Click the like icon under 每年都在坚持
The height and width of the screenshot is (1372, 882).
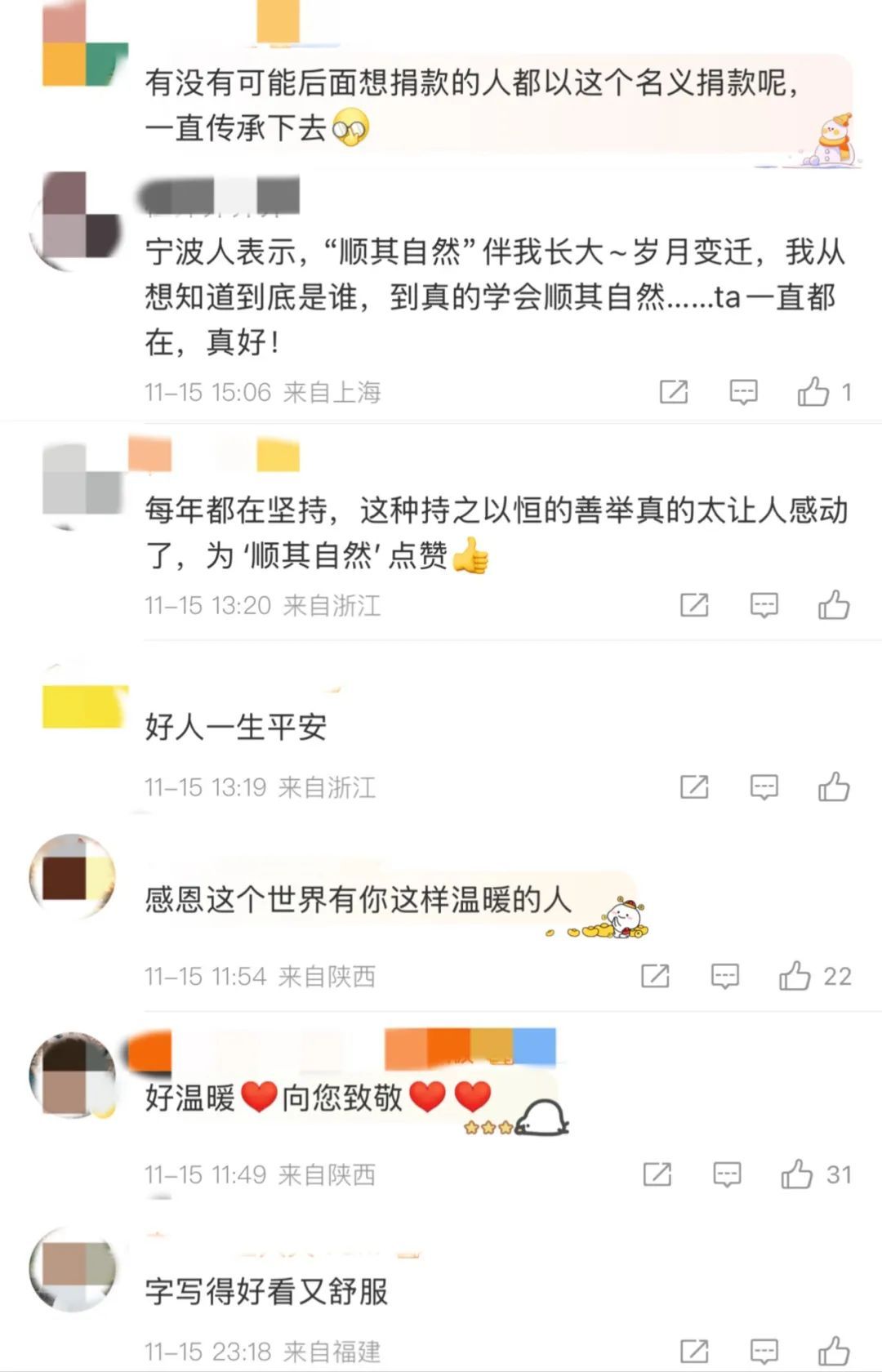831,605
